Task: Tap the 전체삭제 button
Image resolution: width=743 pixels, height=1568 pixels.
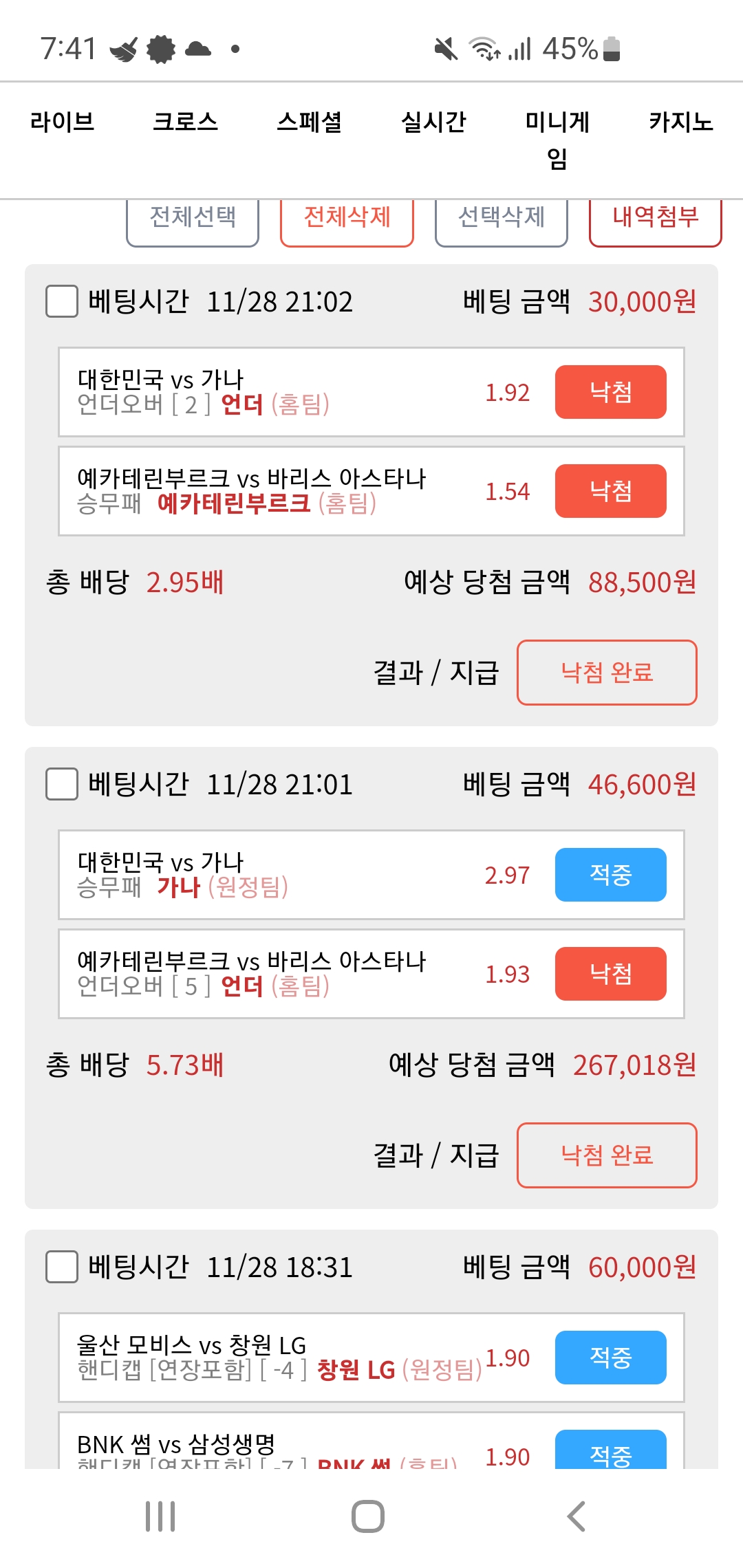Action: tap(347, 220)
